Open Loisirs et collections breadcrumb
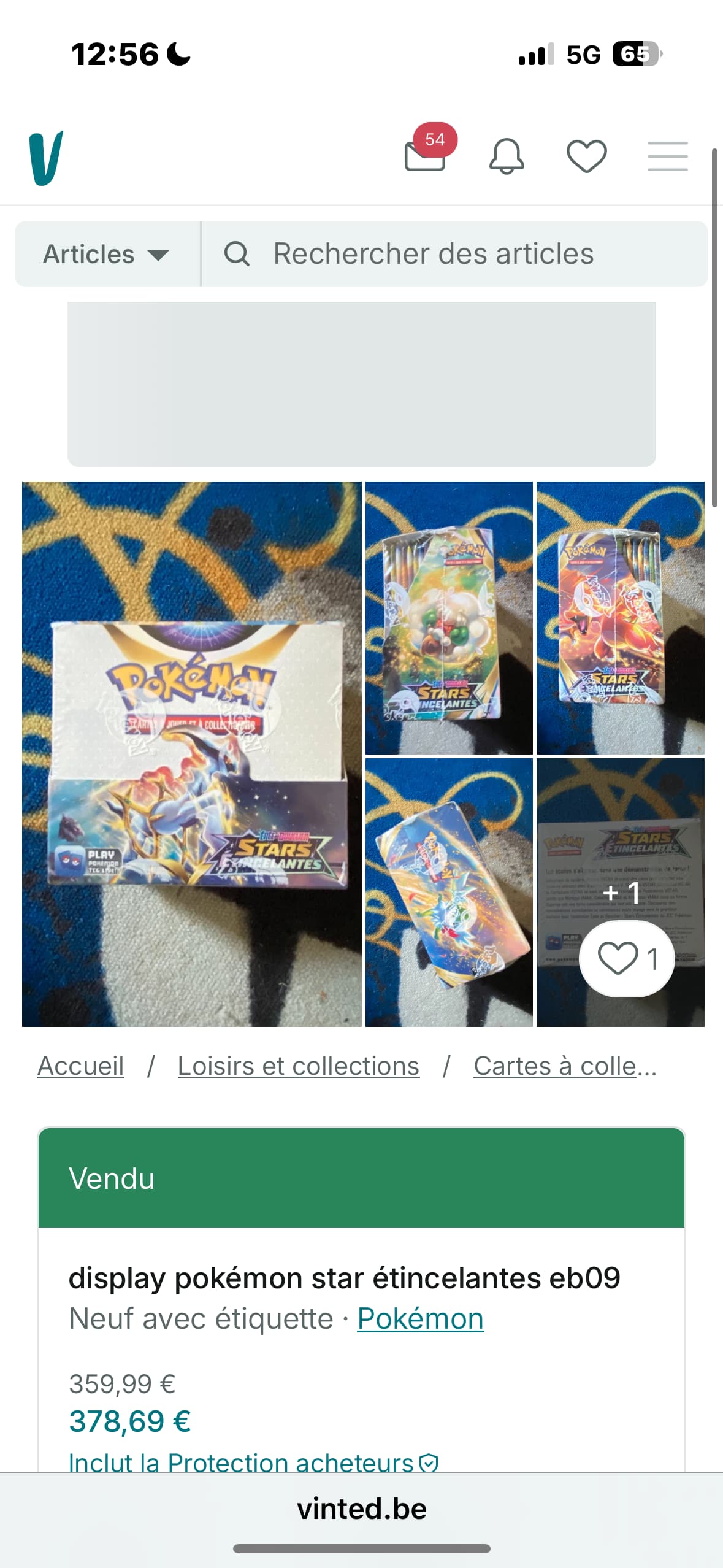This screenshot has width=723, height=1568. [299, 1066]
